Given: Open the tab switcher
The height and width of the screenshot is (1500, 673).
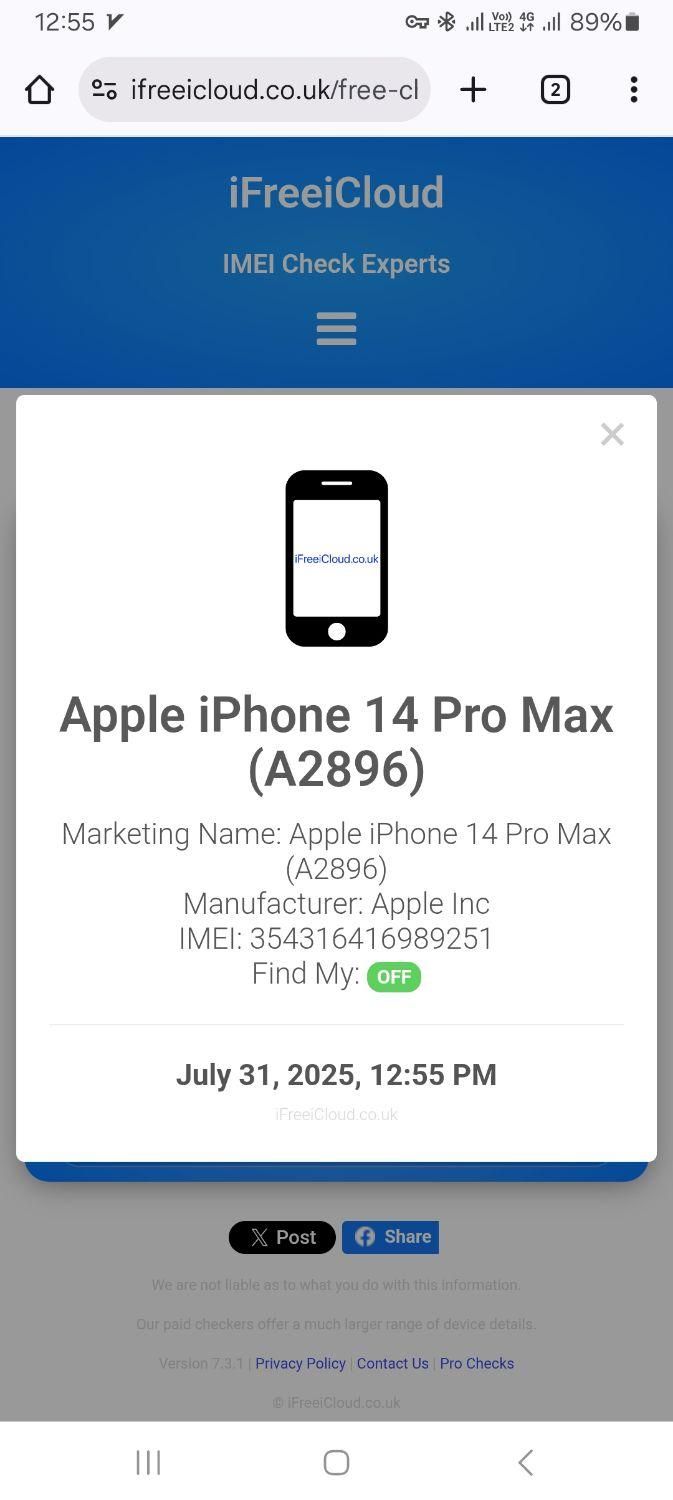Looking at the screenshot, I should [555, 90].
